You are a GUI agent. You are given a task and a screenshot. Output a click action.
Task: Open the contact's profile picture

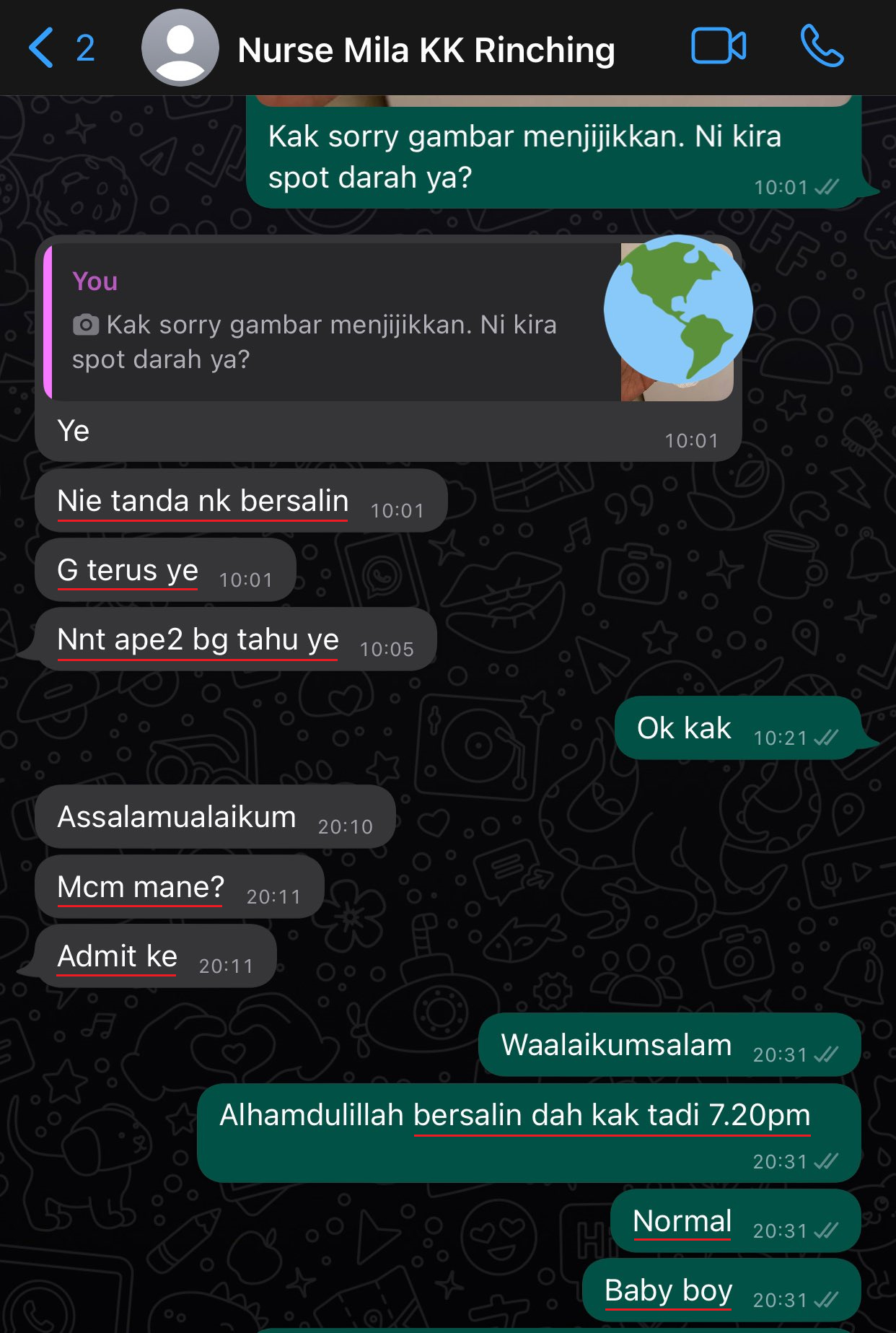pyautogui.click(x=180, y=48)
